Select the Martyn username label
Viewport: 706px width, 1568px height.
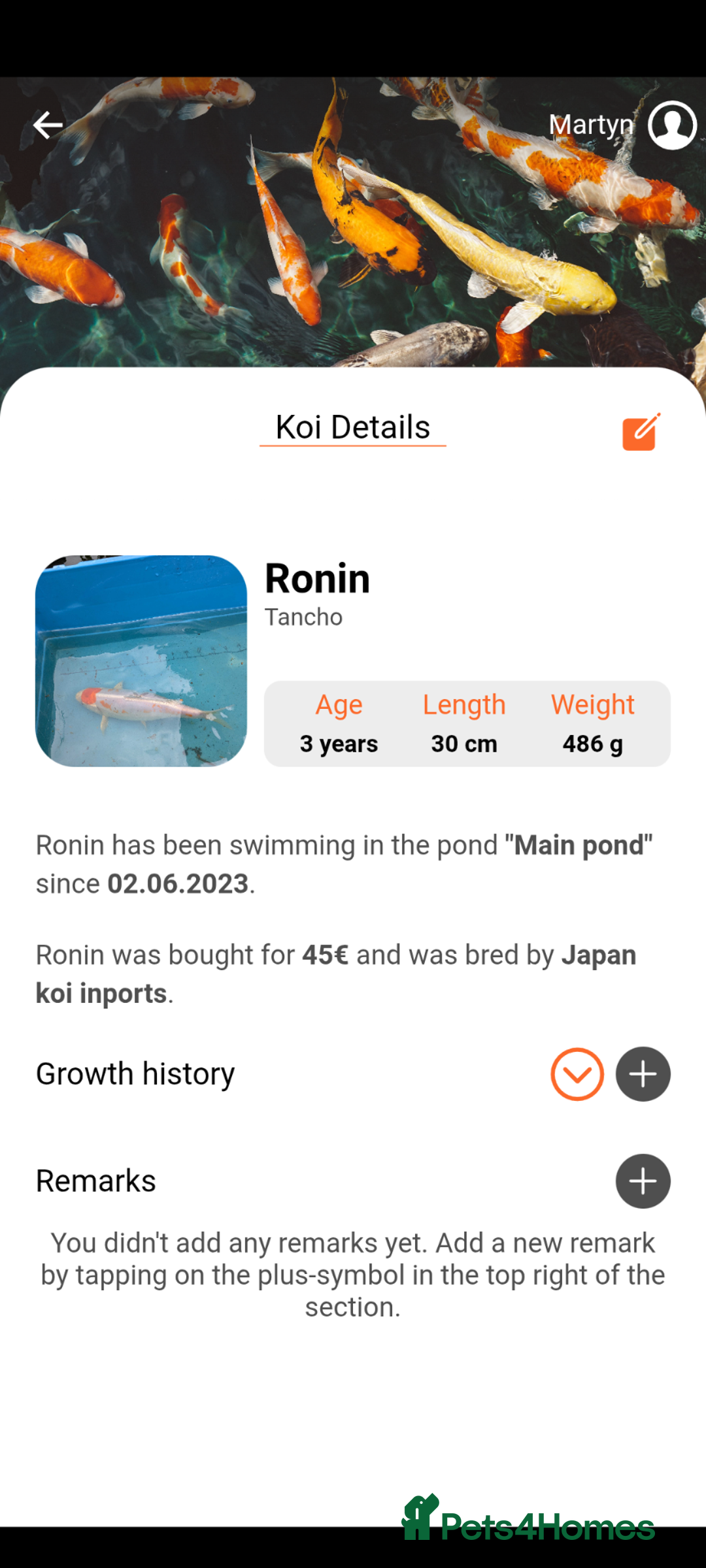point(590,124)
